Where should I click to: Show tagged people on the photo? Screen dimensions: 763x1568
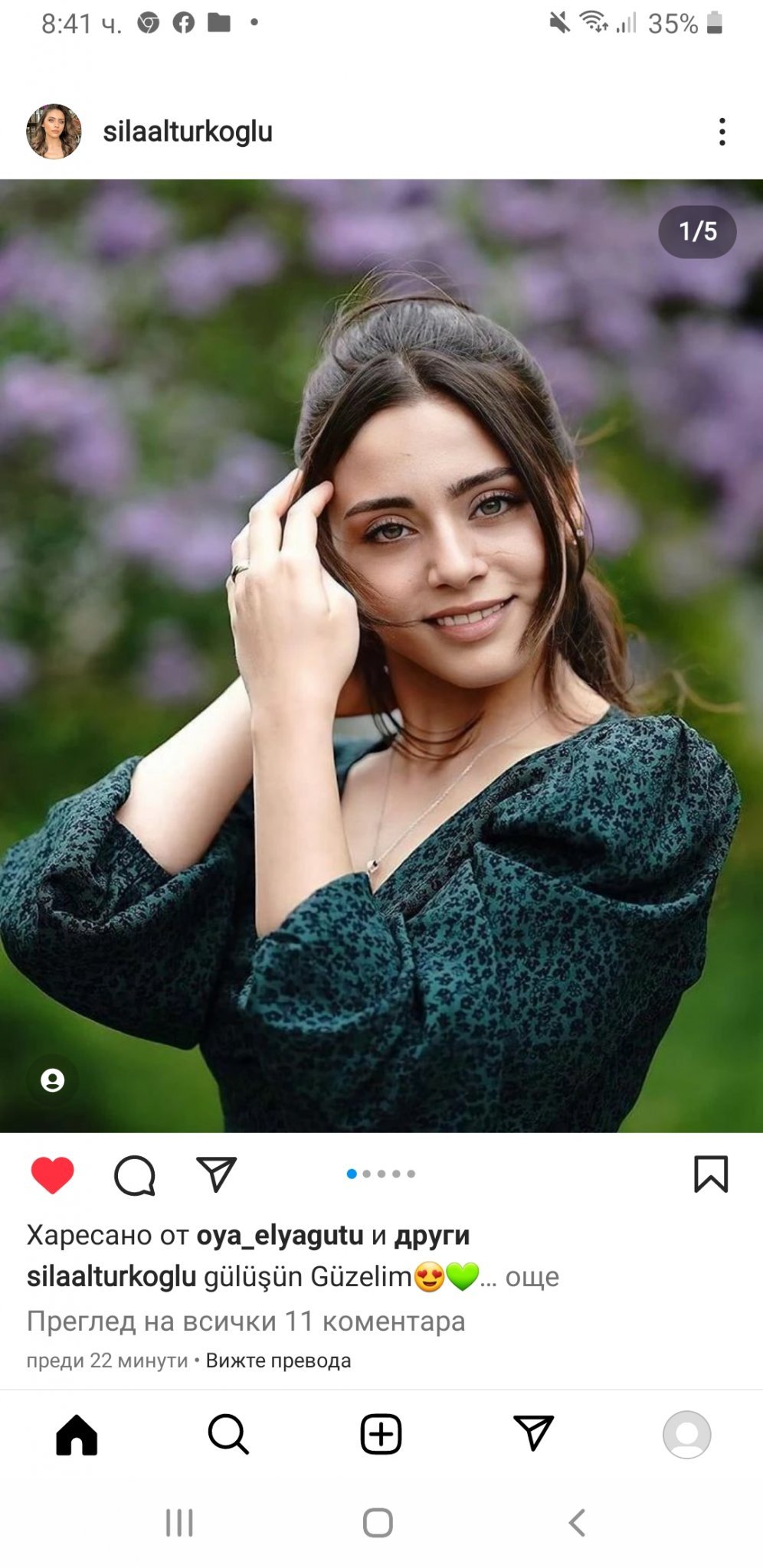tap(52, 1080)
